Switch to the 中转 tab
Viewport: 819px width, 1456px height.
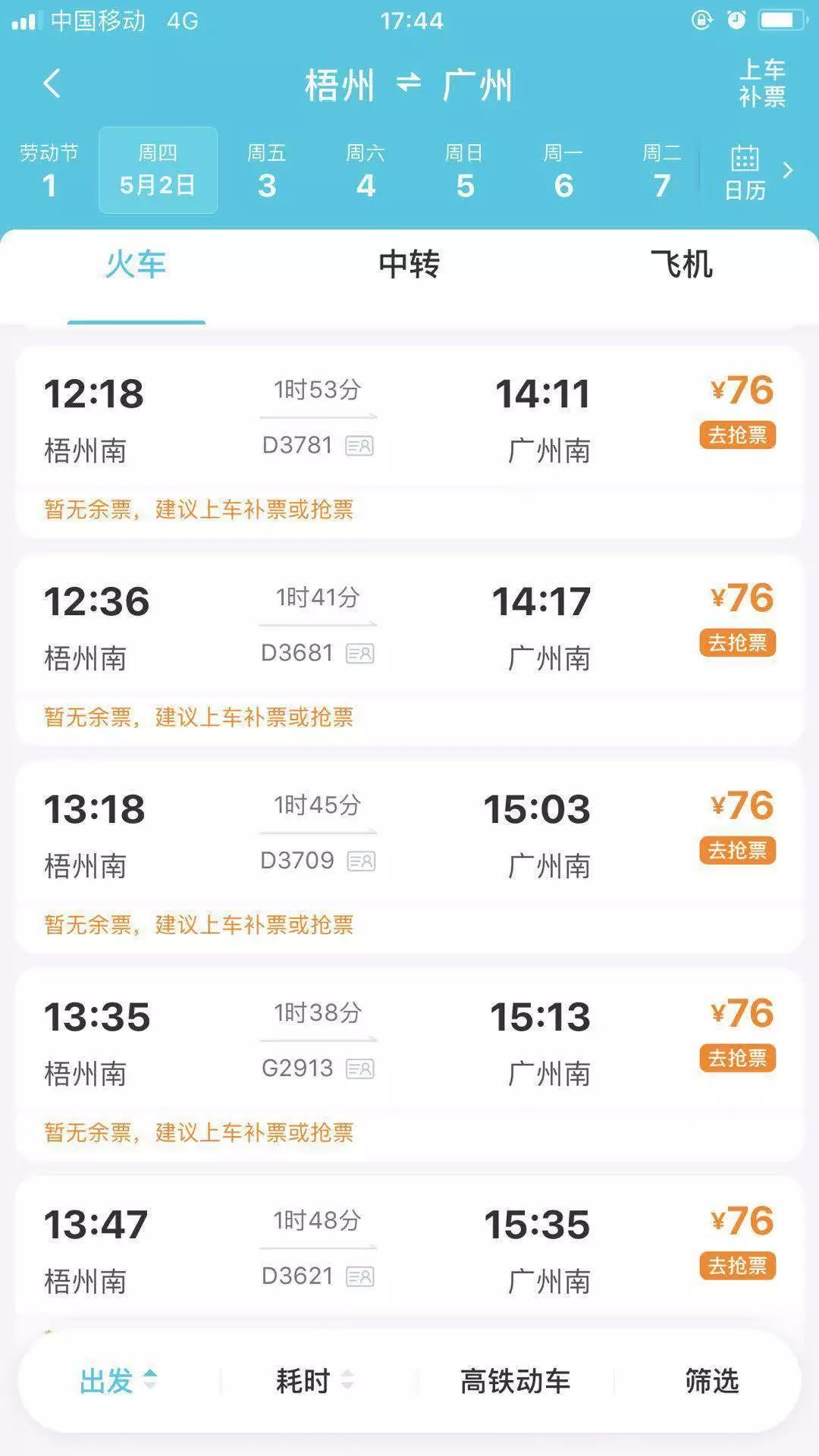[x=409, y=264]
